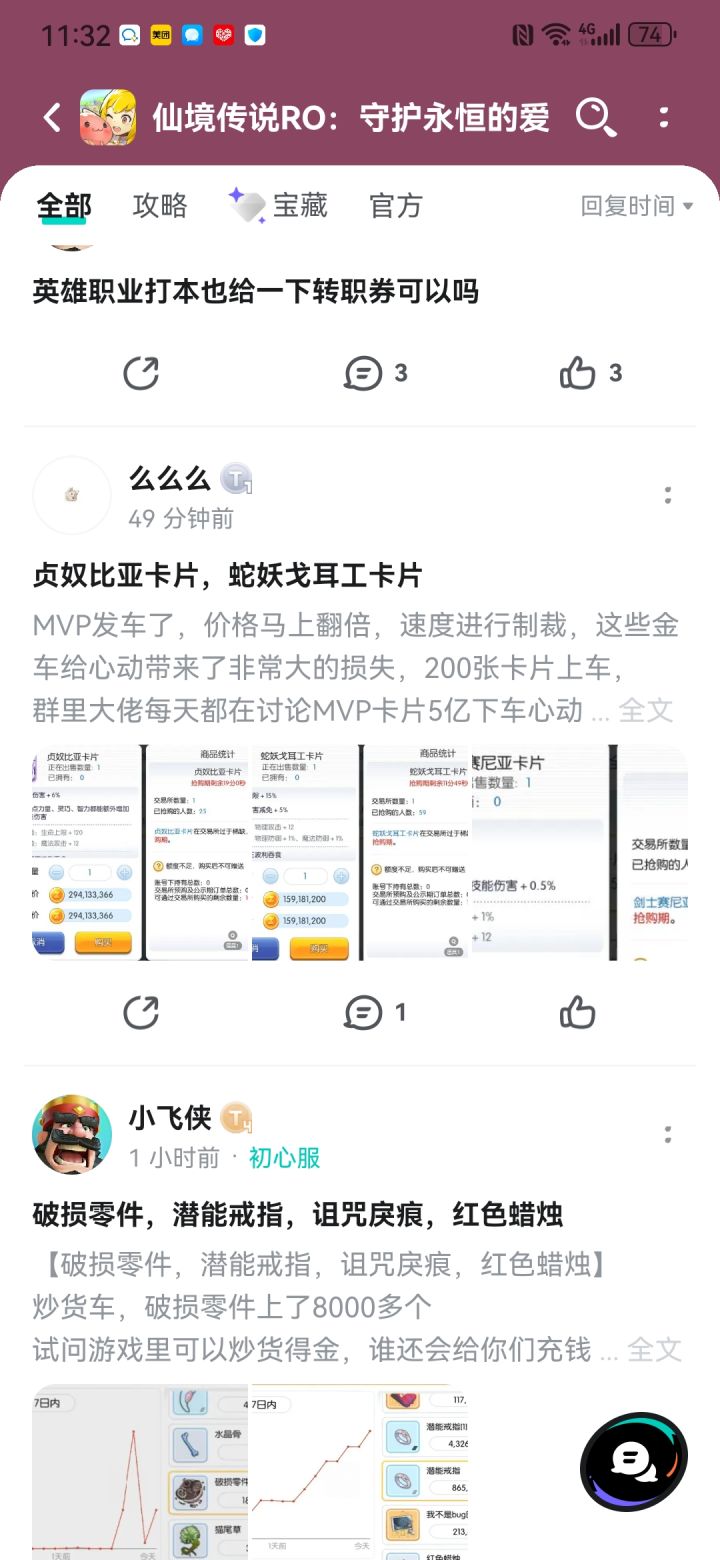720x1560 pixels.
Task: Open comments on the 英雄职业打本 post
Action: click(376, 373)
